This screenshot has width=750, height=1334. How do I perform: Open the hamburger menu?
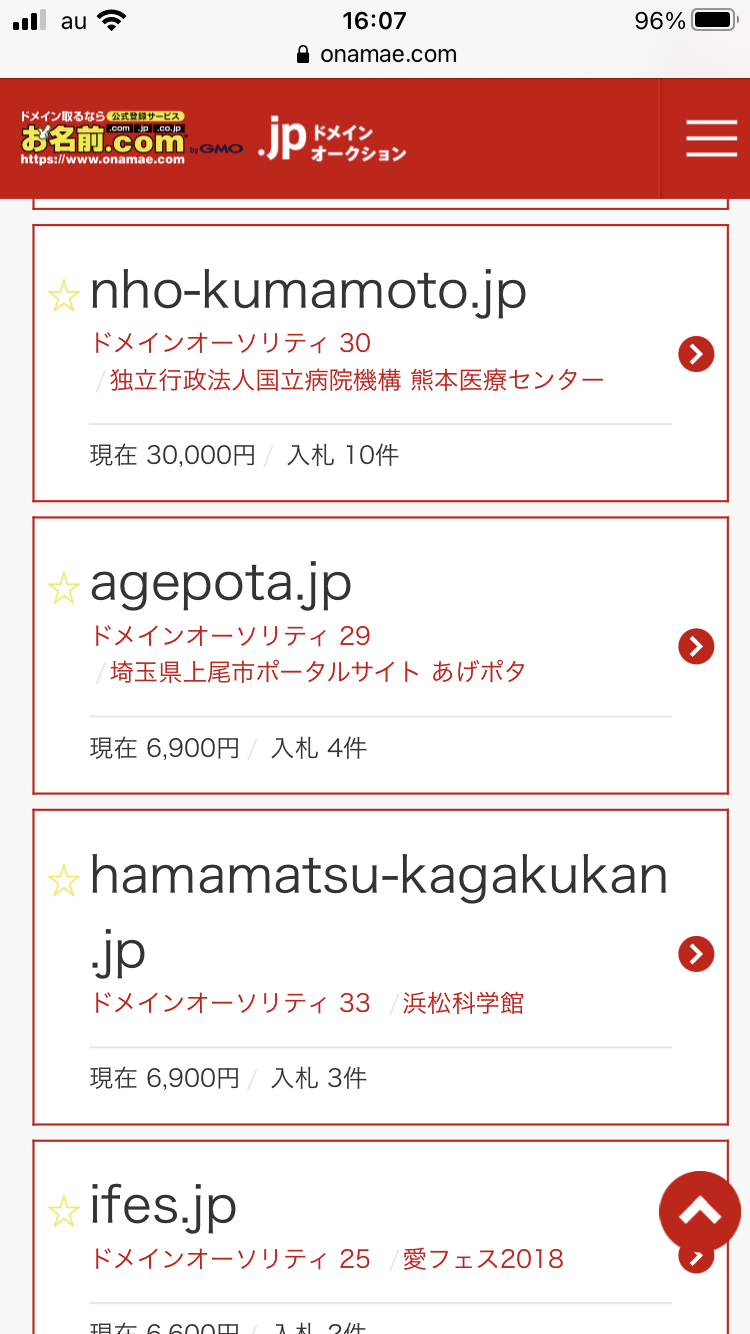[711, 139]
